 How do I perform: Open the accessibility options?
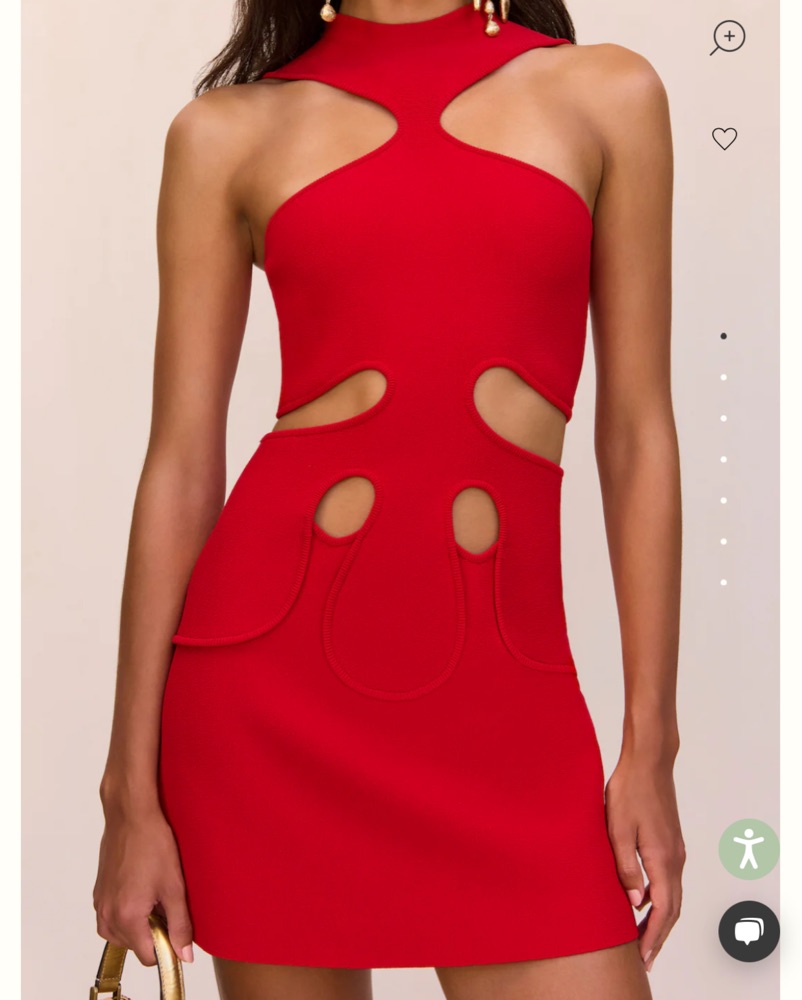click(x=748, y=849)
